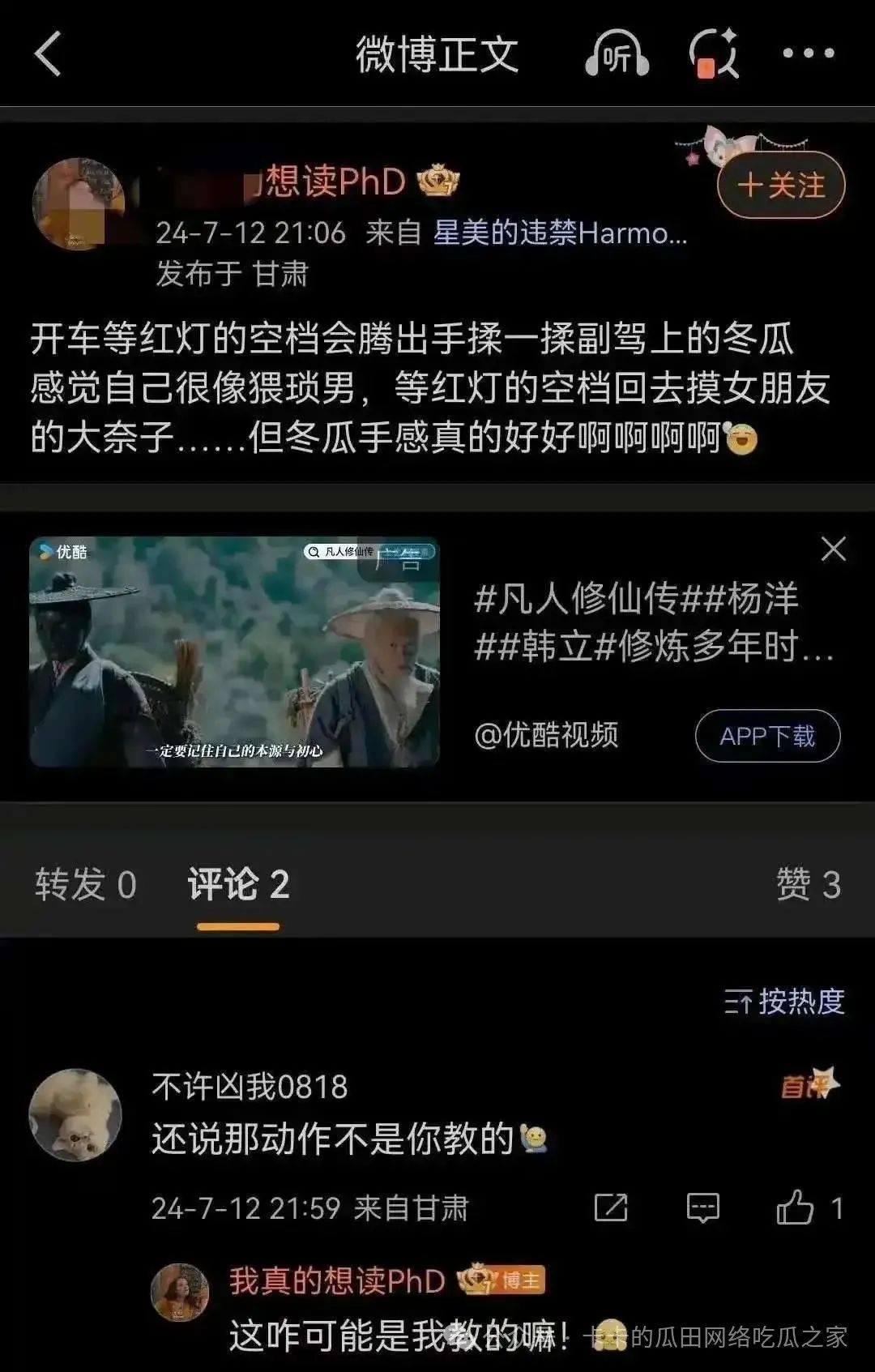Repost 不许凶我0818's comment
The image size is (875, 1372).
click(x=611, y=1207)
